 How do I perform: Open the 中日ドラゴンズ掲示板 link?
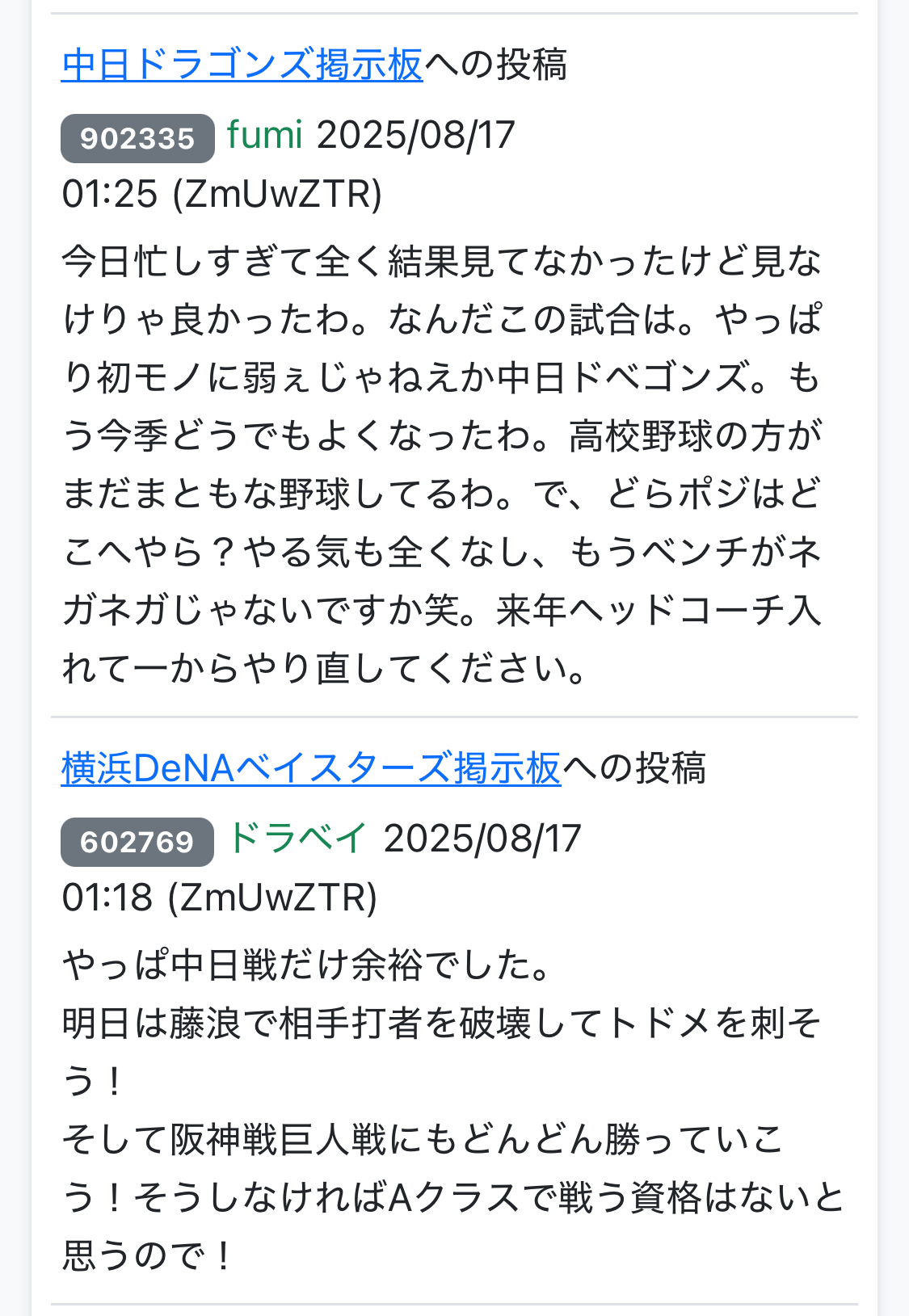pos(242,65)
